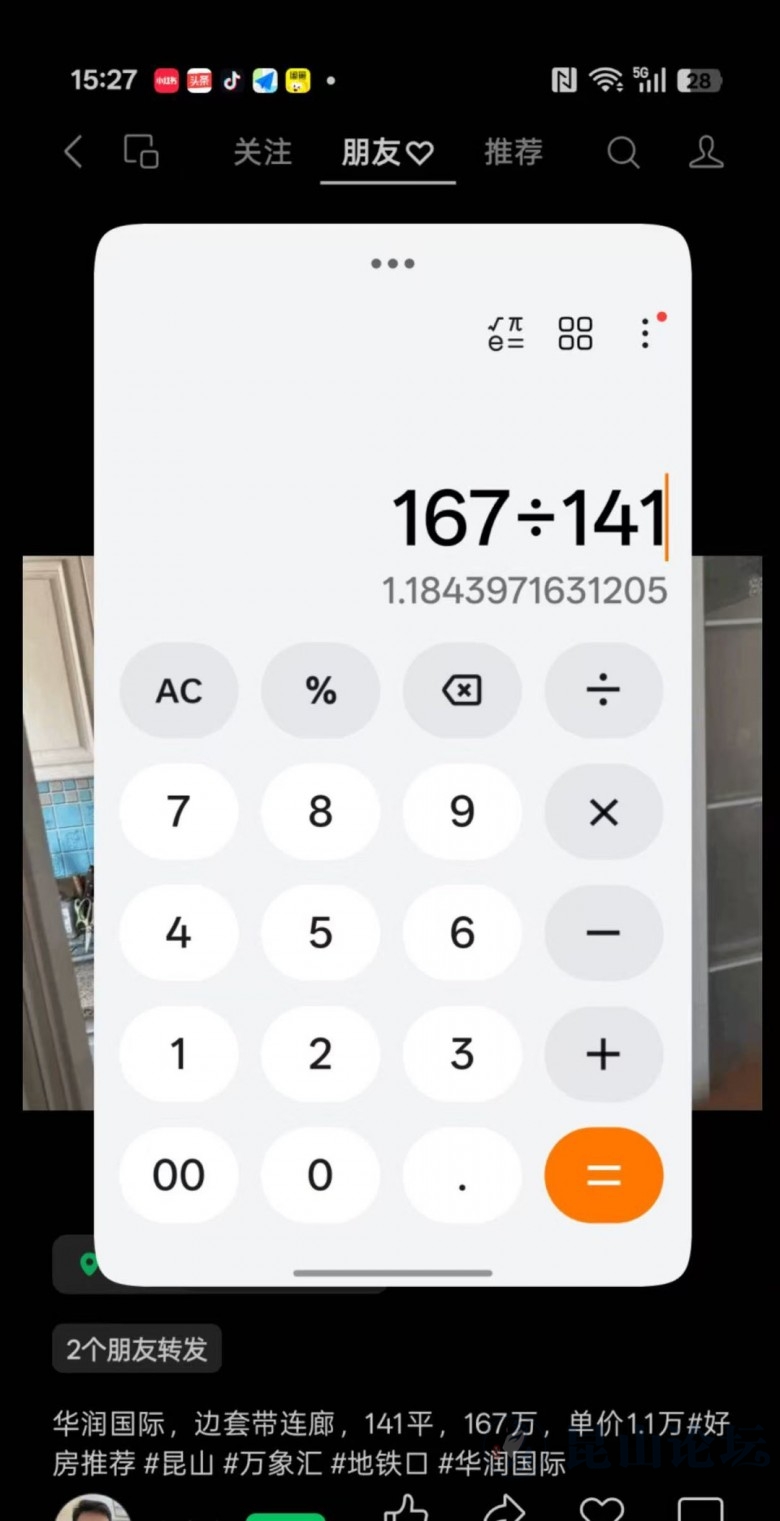This screenshot has height=1521, width=780.
Task: Enter the digit 7
Action: [x=179, y=812]
